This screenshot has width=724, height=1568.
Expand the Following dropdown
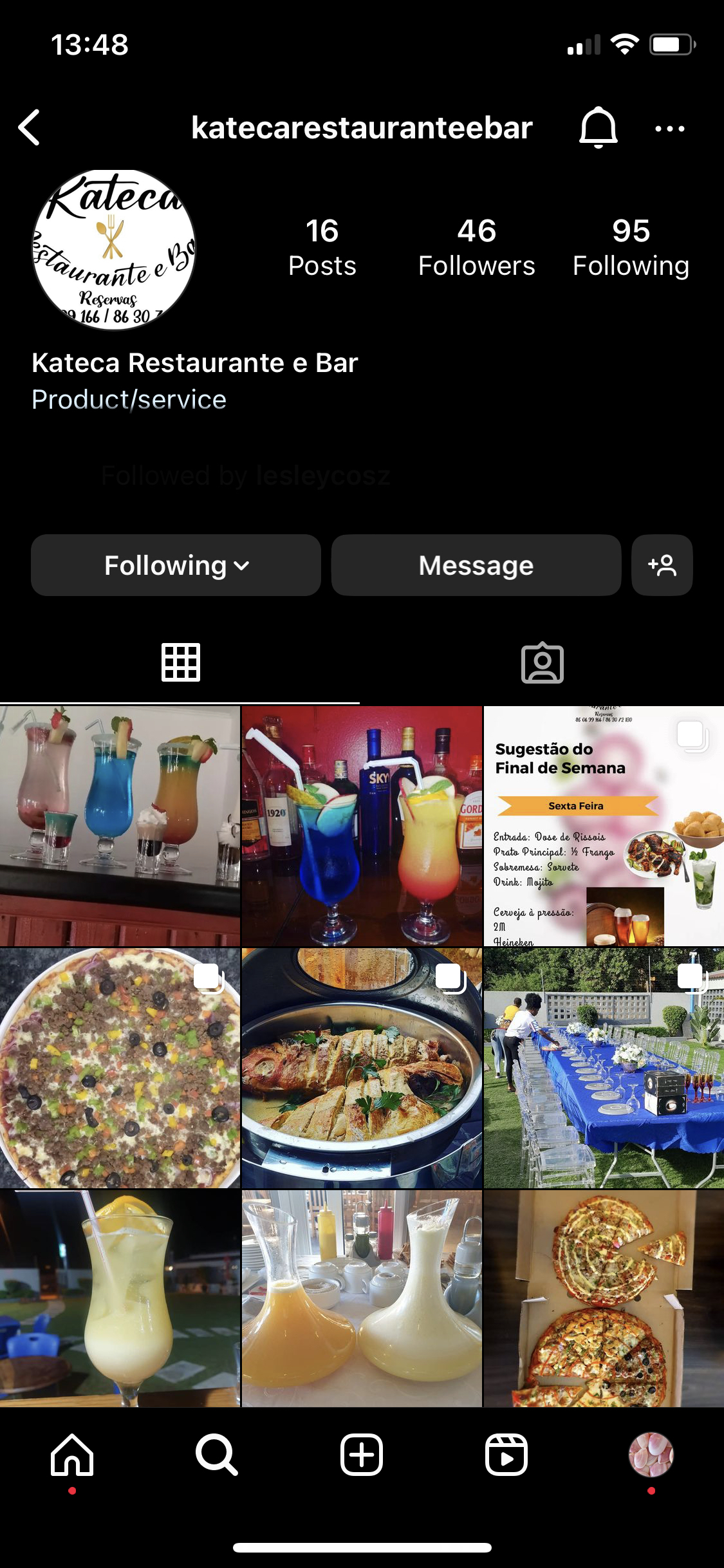tap(175, 565)
